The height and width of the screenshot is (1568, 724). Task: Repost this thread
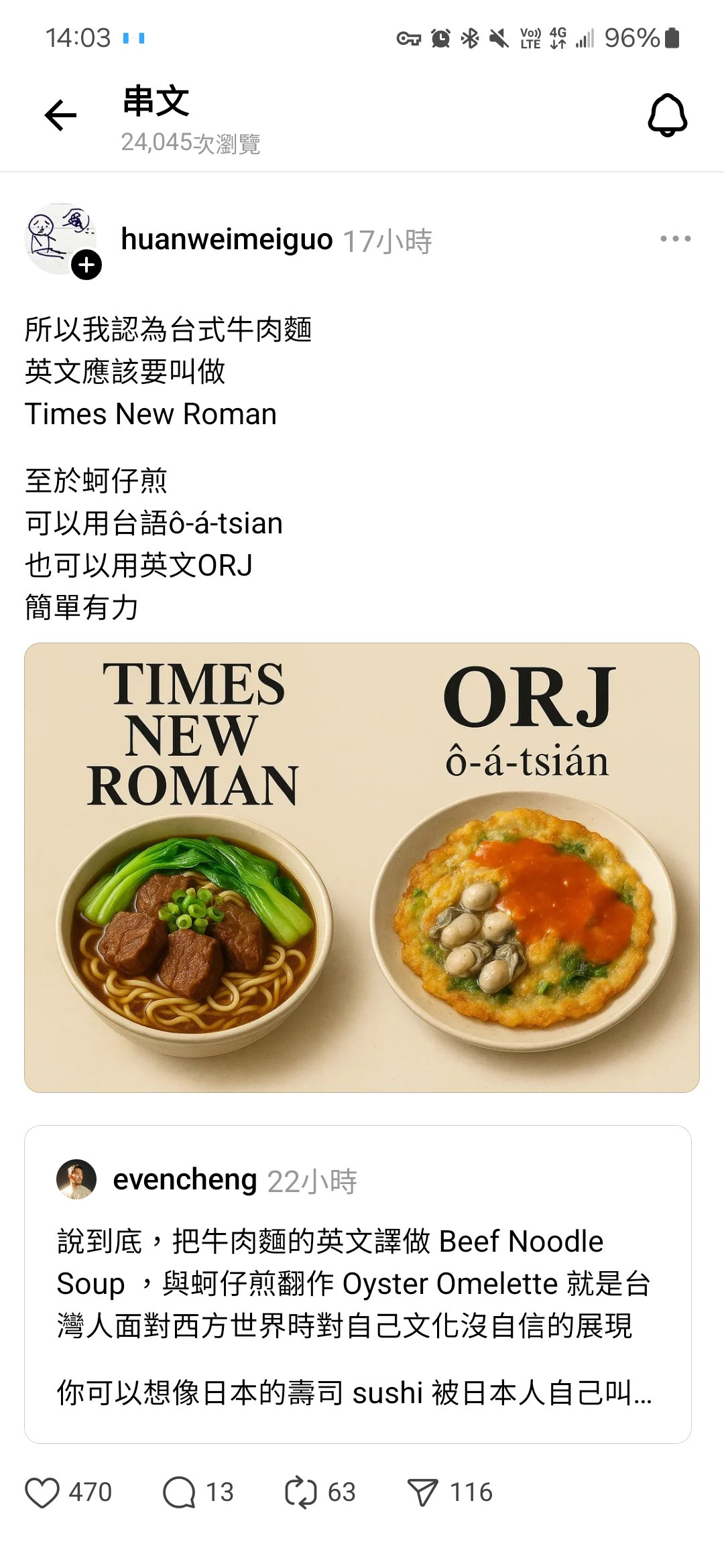point(300,1492)
